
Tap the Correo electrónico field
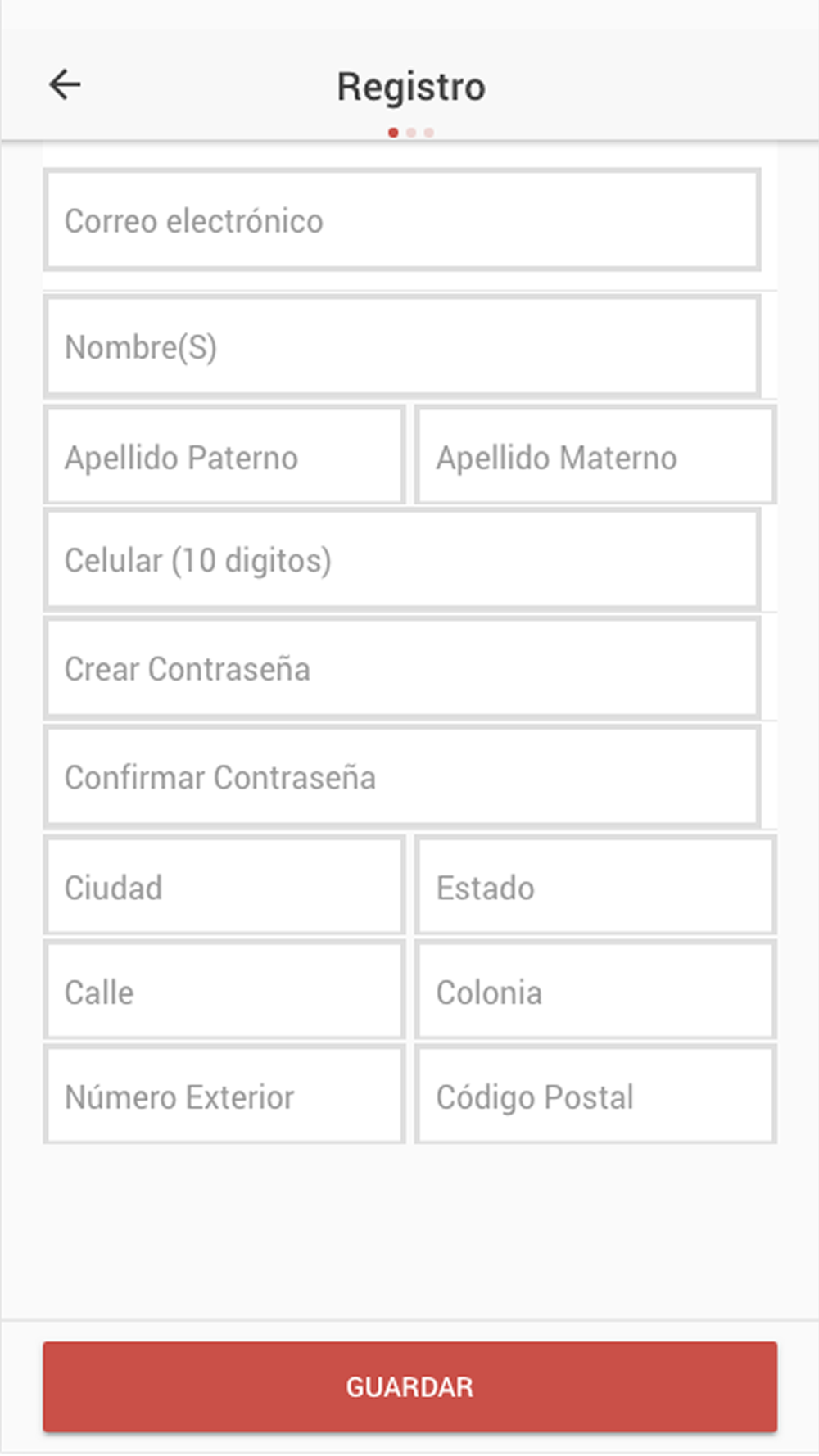[x=402, y=220]
